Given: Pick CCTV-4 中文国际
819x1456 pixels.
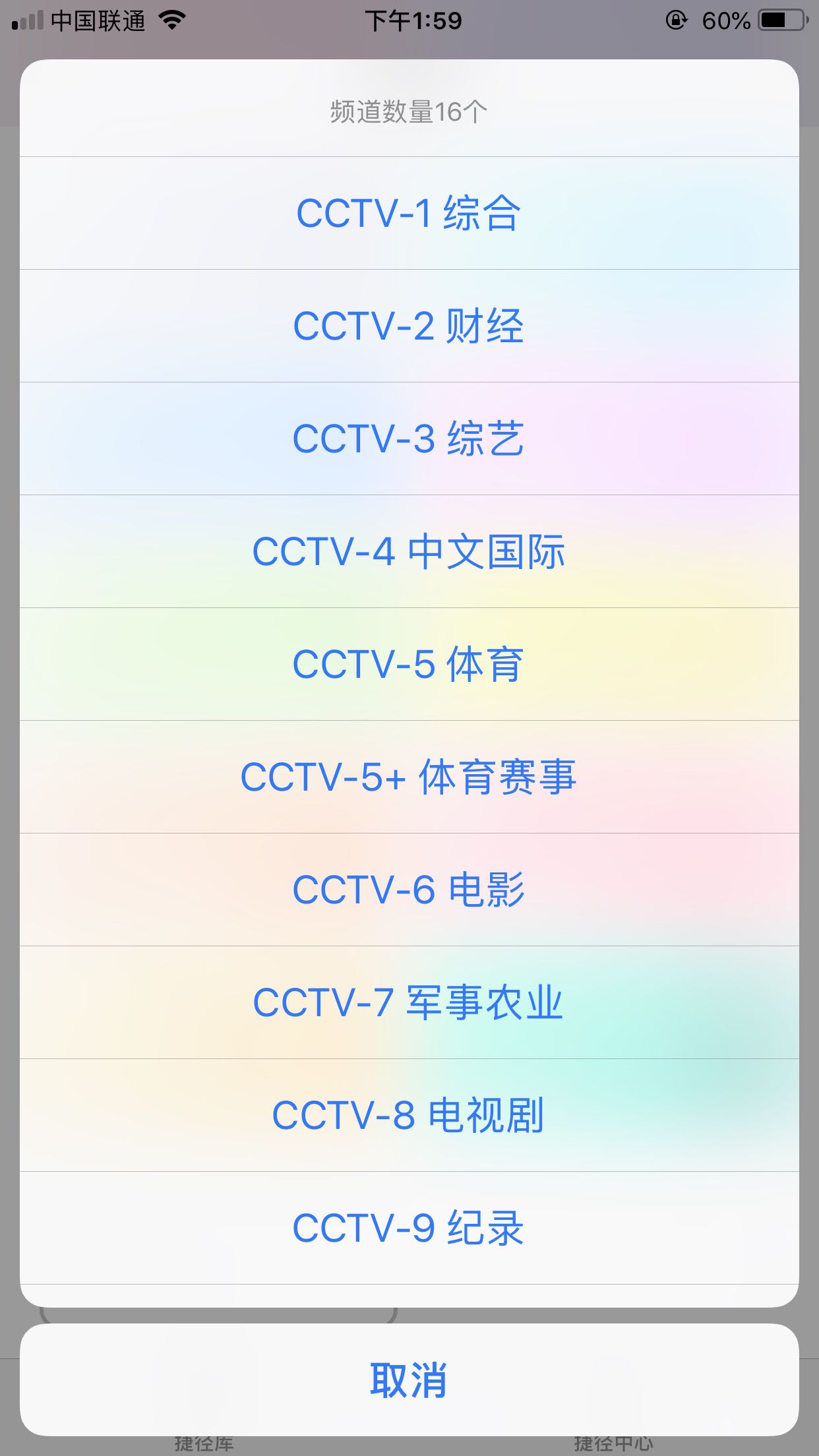Looking at the screenshot, I should (409, 551).
